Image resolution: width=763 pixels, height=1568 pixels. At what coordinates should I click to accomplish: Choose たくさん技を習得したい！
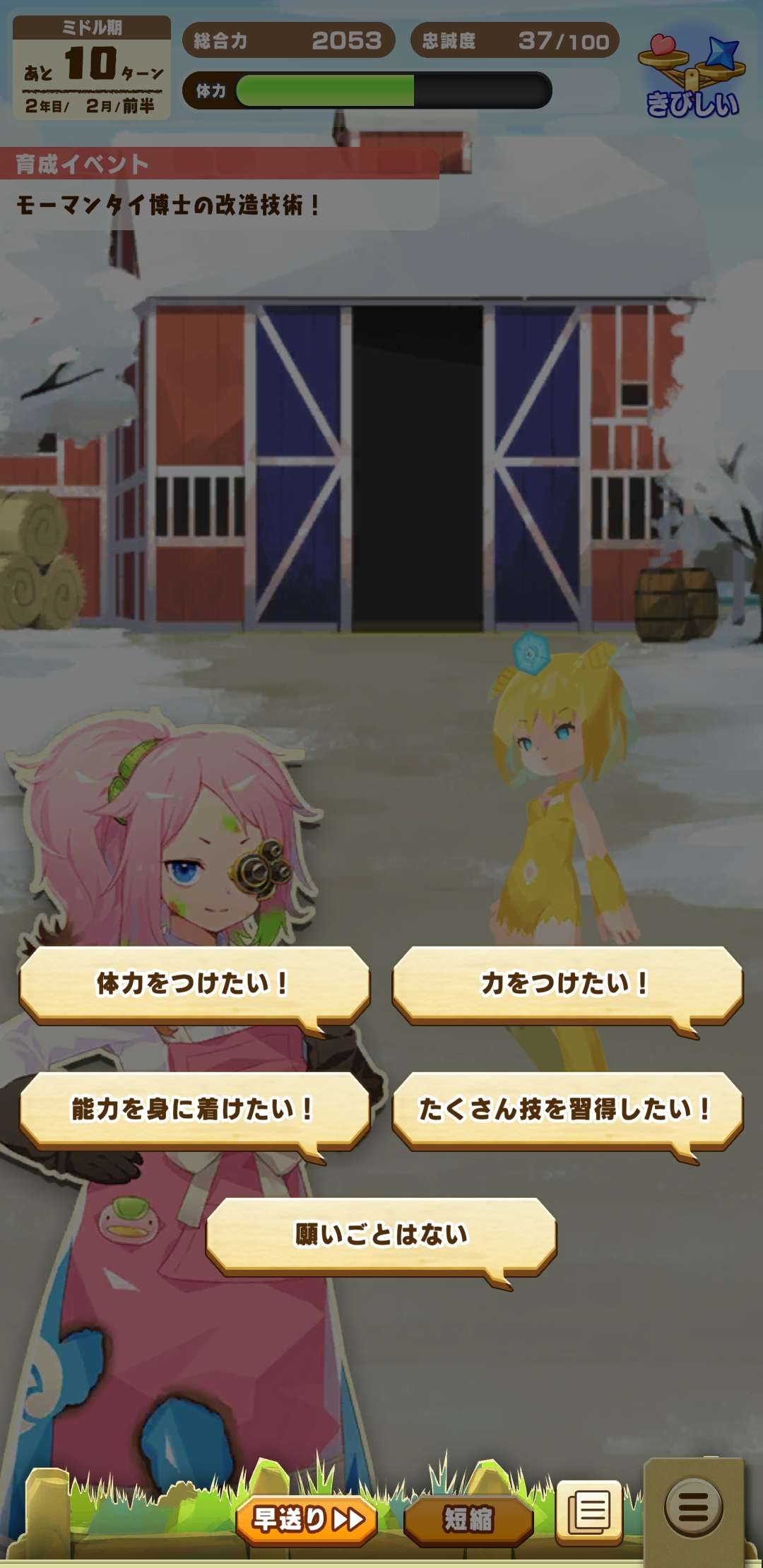click(x=567, y=1109)
